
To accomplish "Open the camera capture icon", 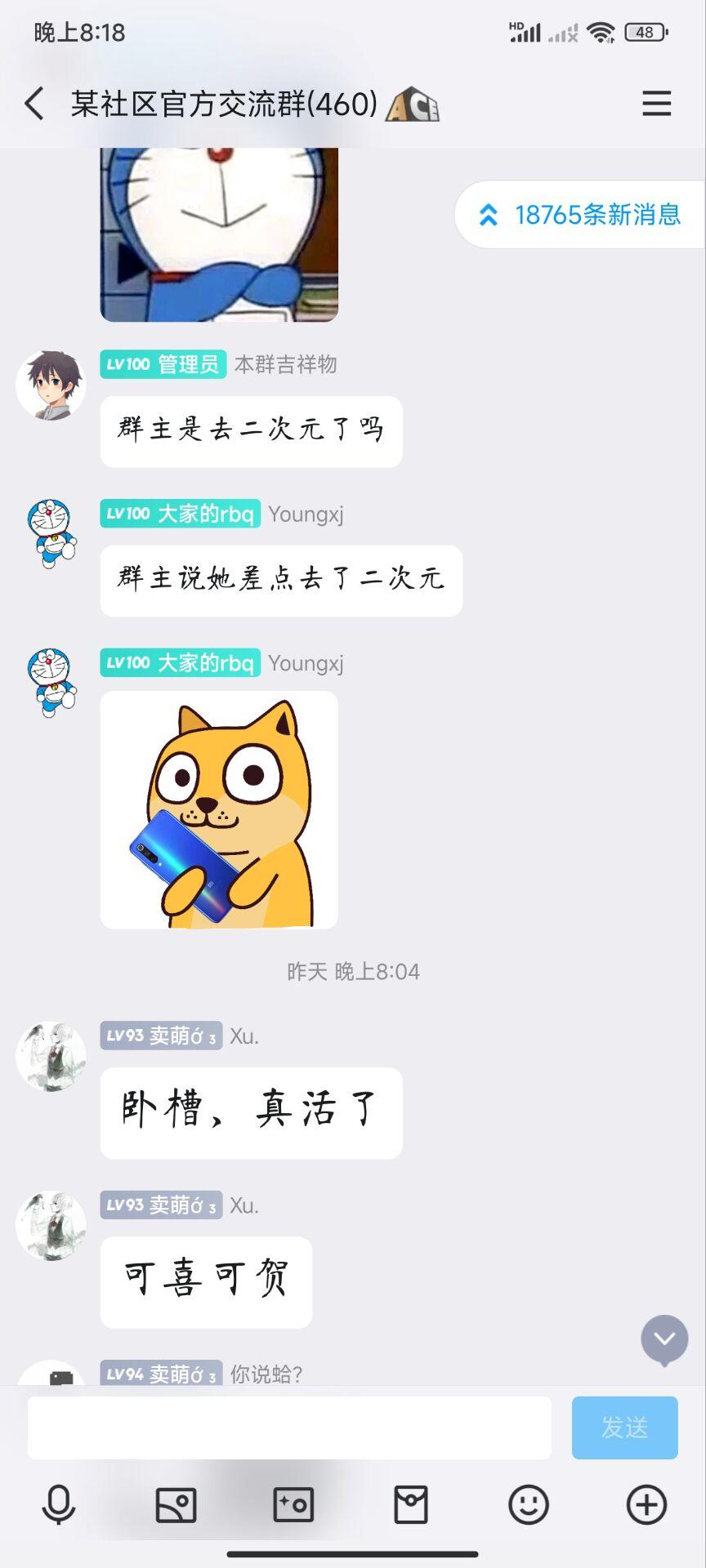I will [x=293, y=1504].
